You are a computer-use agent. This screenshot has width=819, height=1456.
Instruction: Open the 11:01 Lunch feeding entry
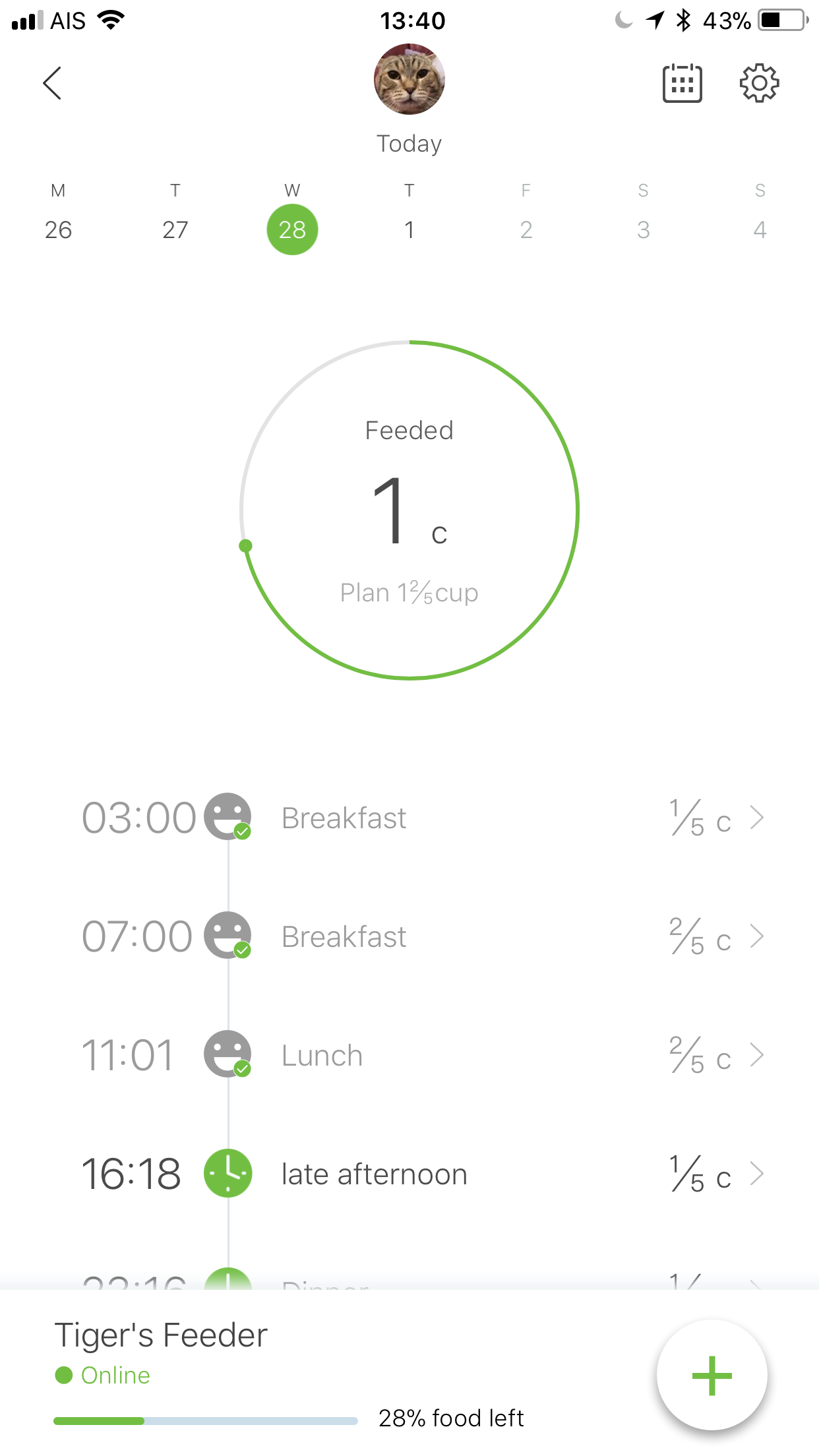(422, 1055)
